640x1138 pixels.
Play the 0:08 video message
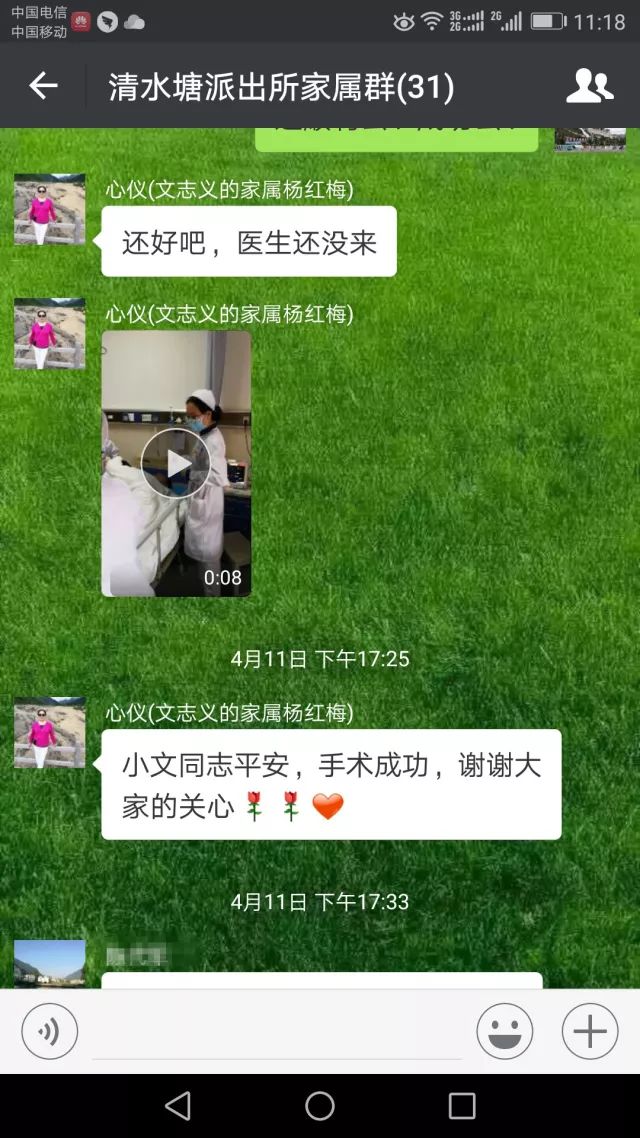(176, 464)
